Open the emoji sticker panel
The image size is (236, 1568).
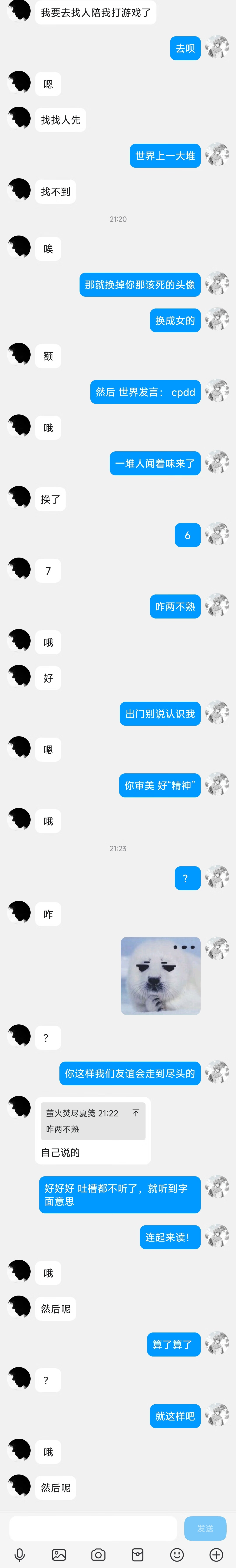click(177, 1555)
